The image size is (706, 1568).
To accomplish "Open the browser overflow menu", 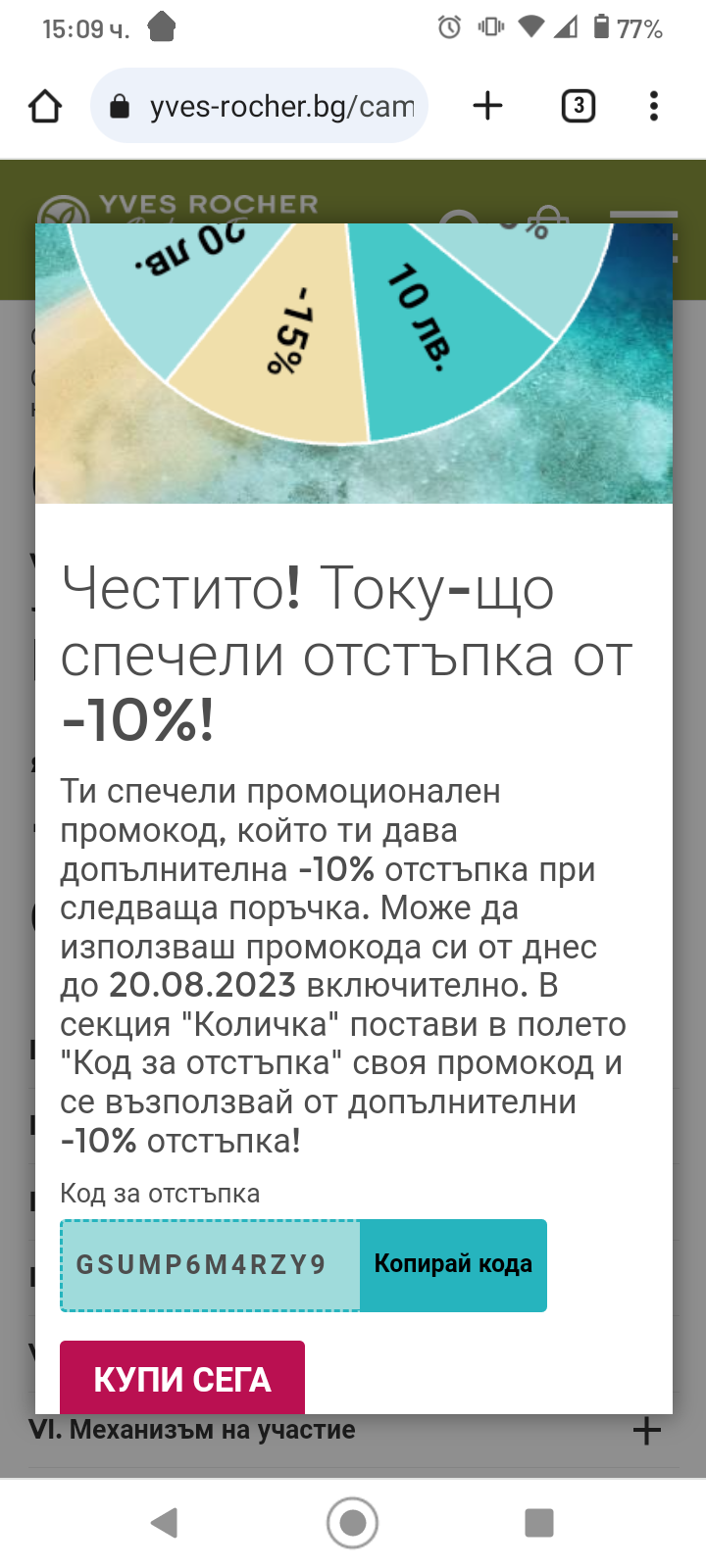I will [x=654, y=106].
